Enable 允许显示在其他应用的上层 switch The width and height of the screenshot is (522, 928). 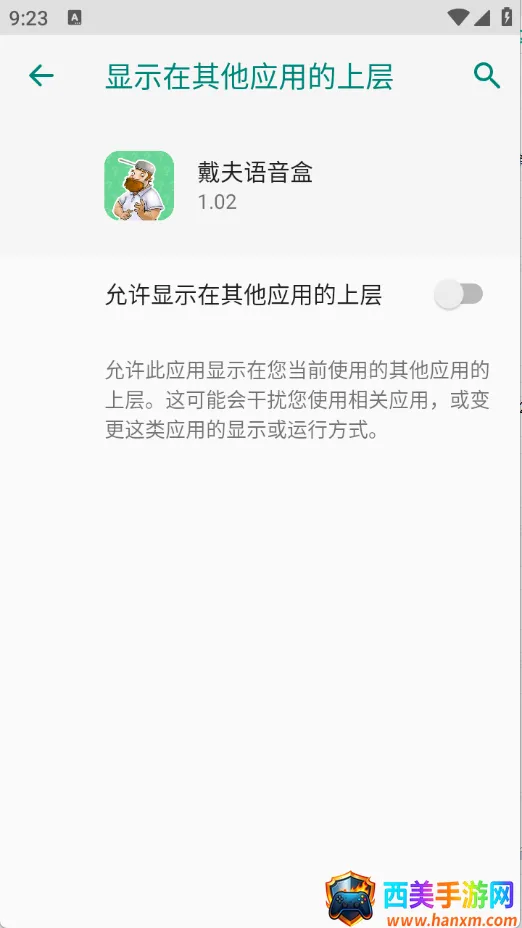pos(459,294)
